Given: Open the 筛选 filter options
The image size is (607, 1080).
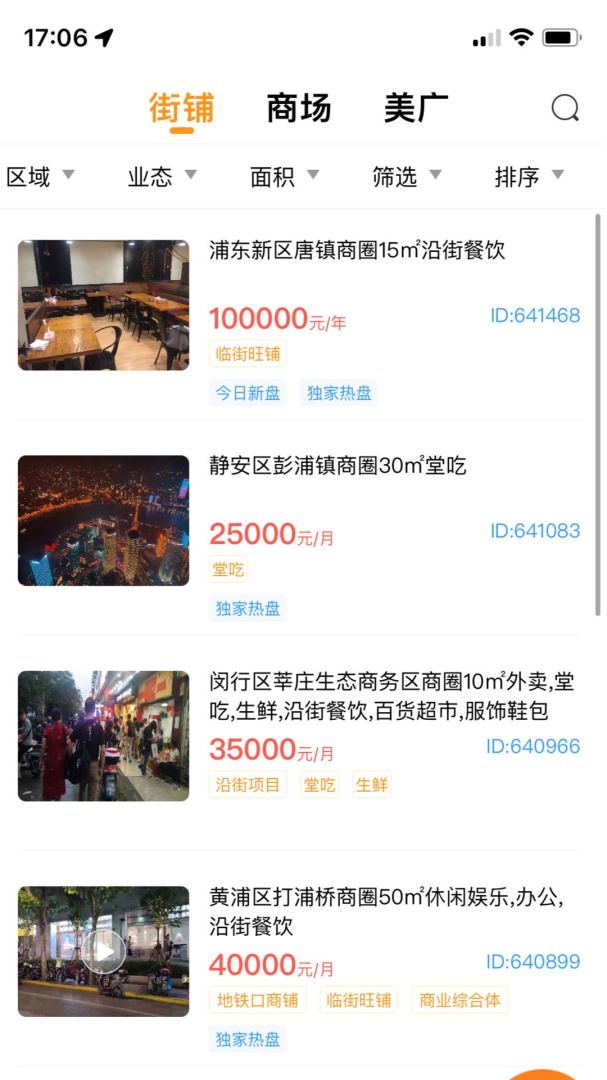Looking at the screenshot, I should [406, 177].
